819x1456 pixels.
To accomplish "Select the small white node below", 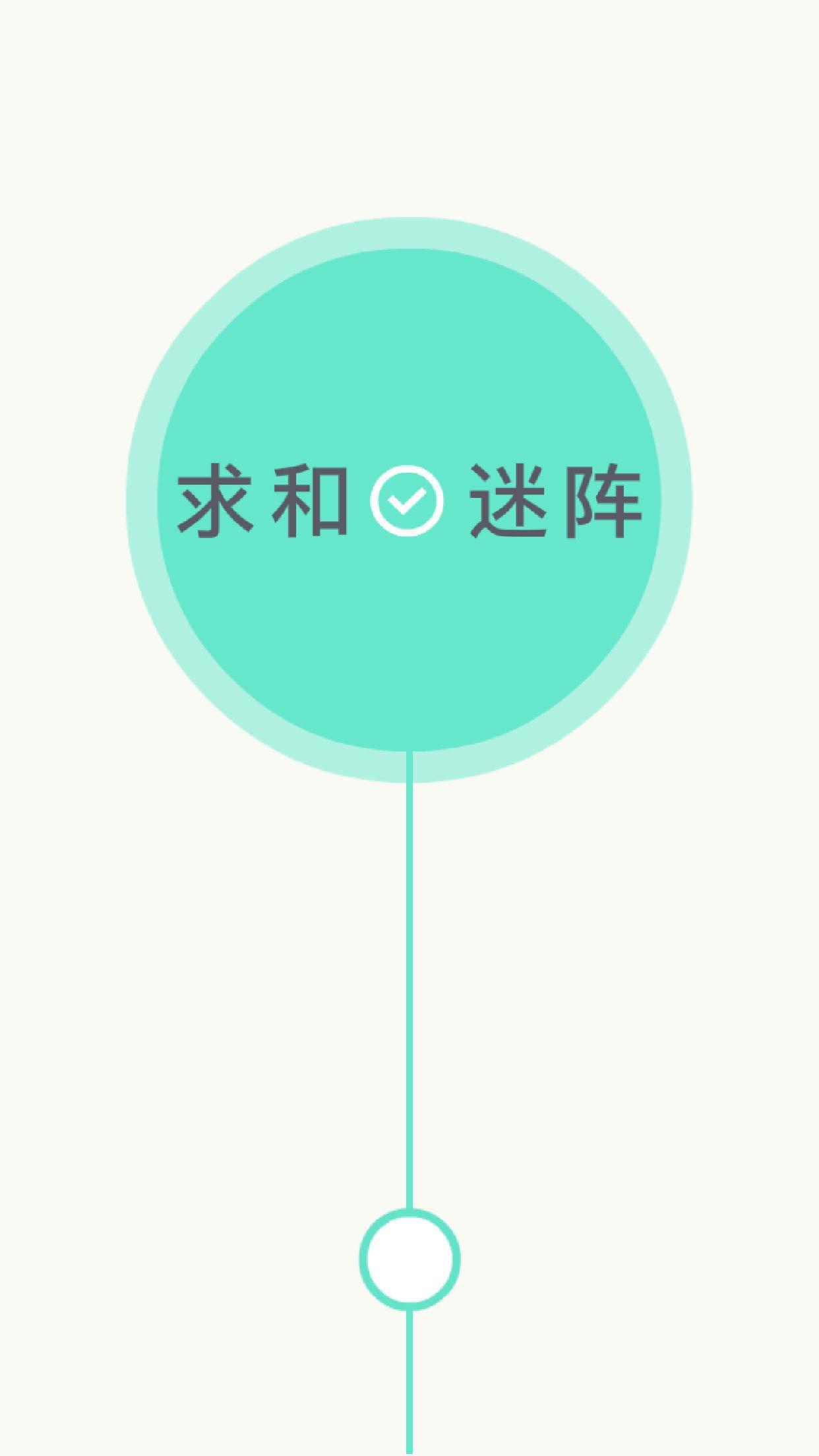I will 409,1259.
